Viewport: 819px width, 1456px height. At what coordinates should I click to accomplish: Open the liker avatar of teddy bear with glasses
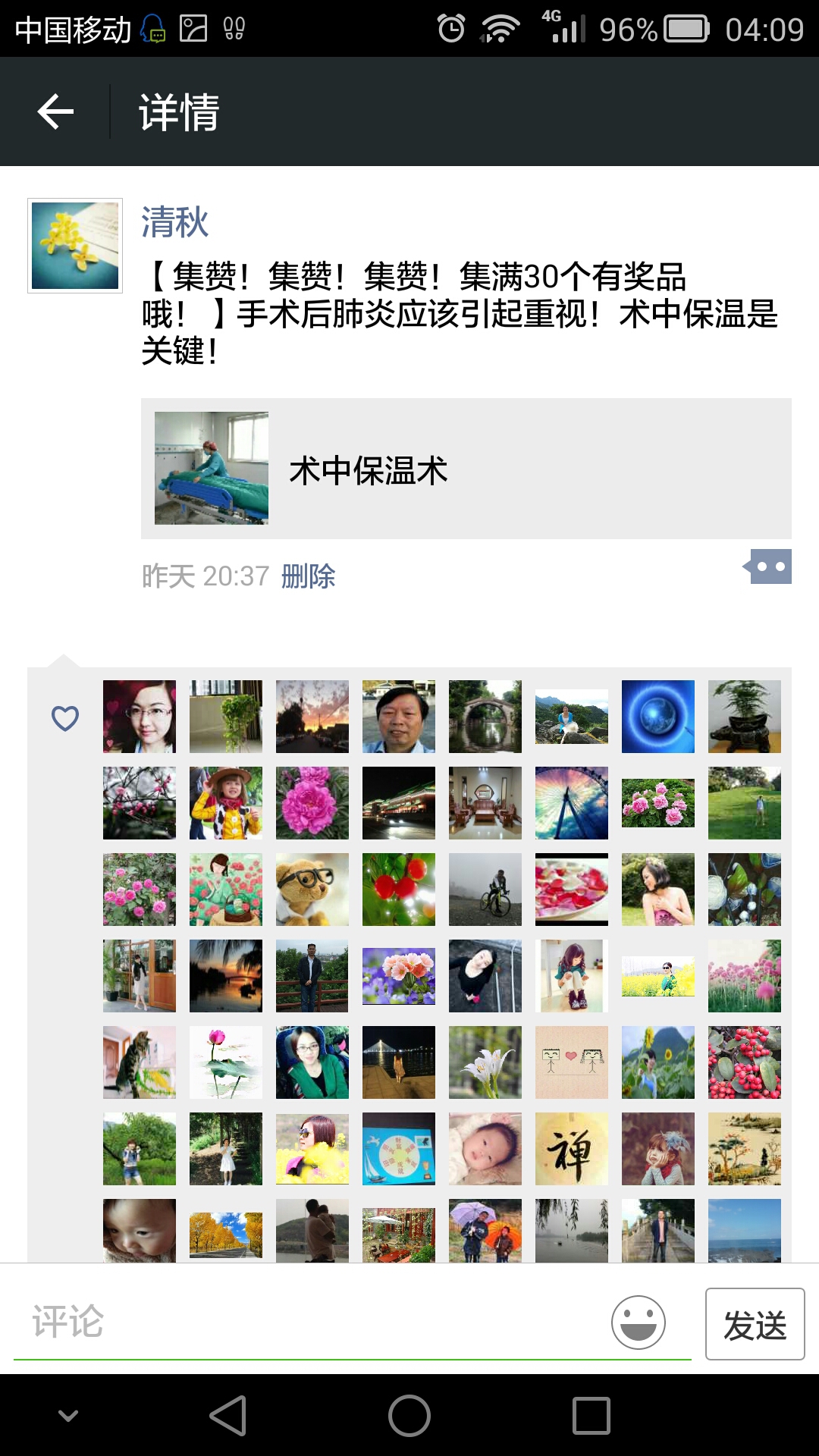[312, 890]
